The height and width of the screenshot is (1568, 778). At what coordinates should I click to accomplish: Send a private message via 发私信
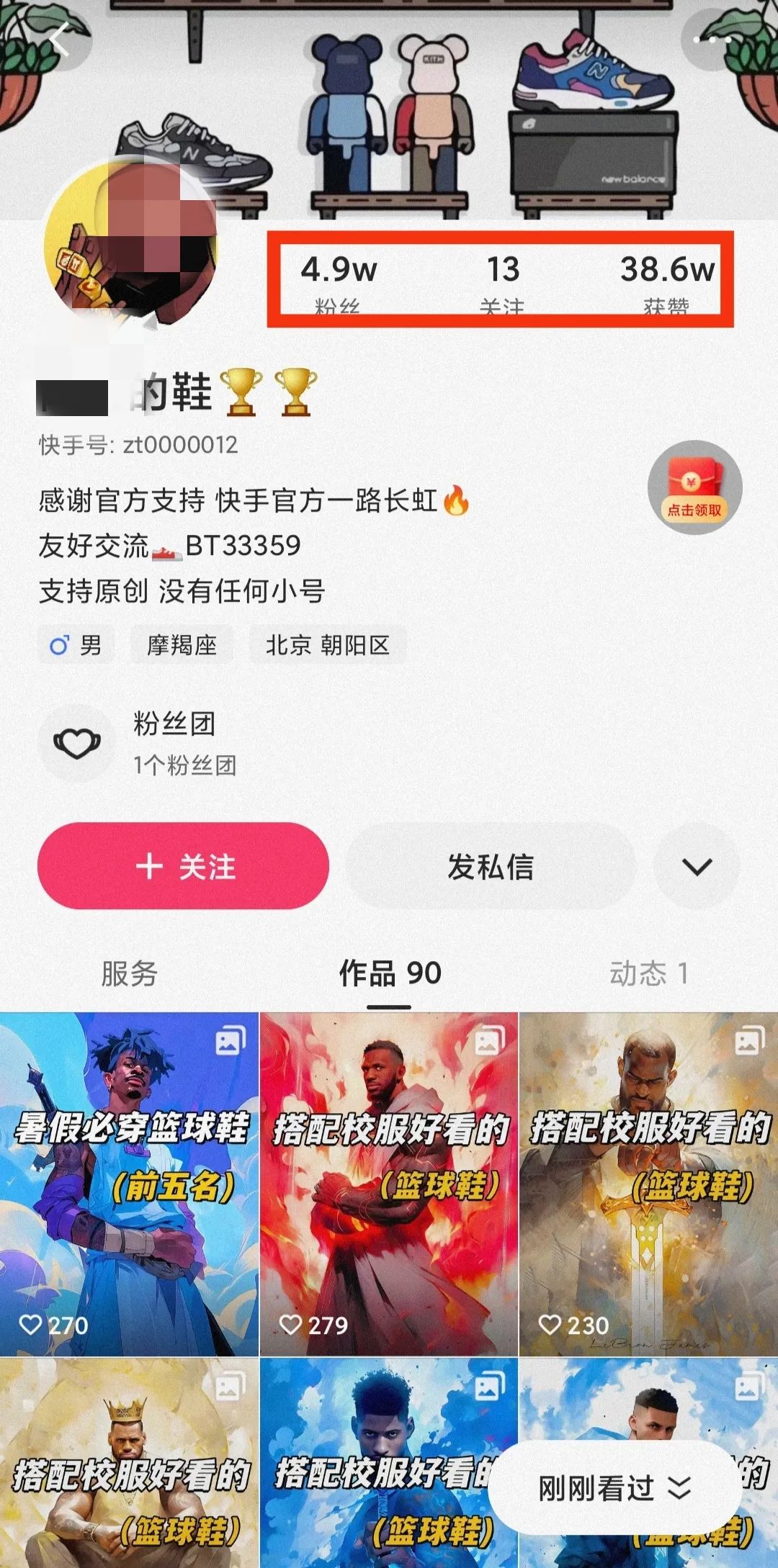click(x=491, y=866)
